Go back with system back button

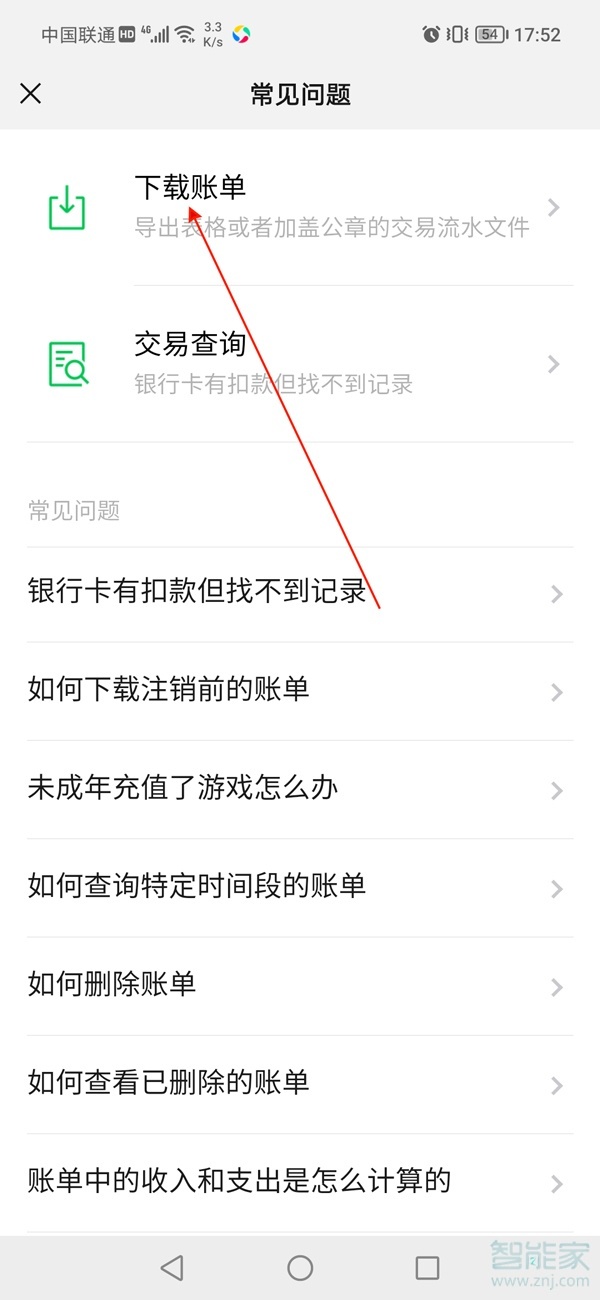172,1268
